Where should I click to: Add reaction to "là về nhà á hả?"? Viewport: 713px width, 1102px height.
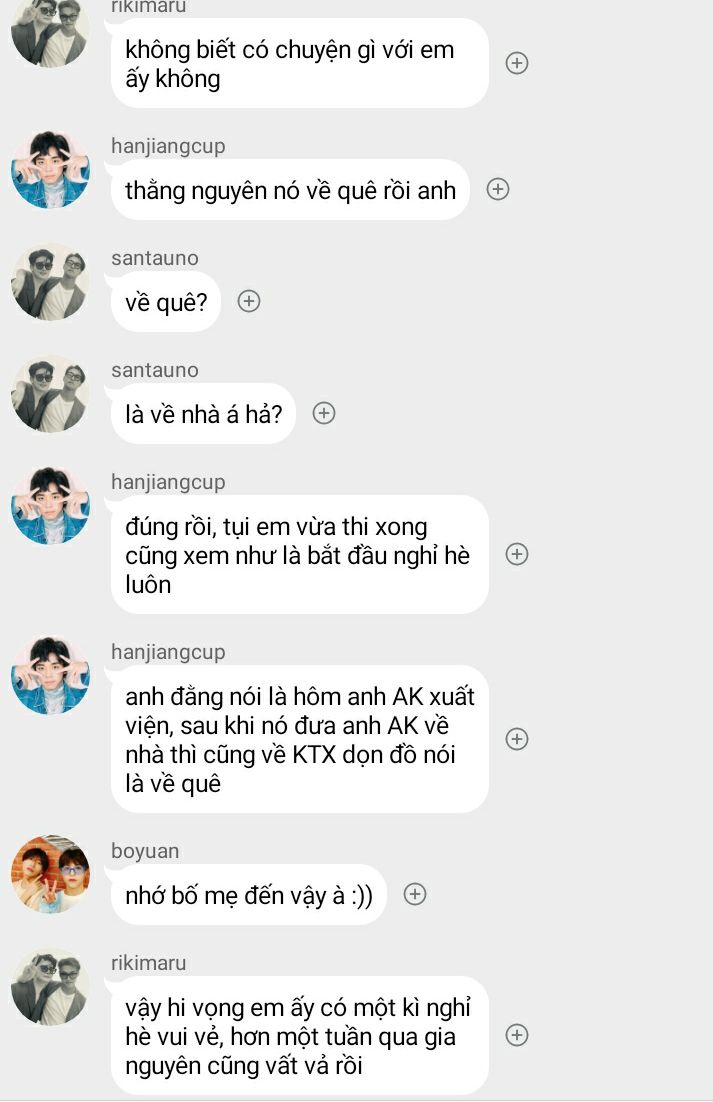coord(324,413)
